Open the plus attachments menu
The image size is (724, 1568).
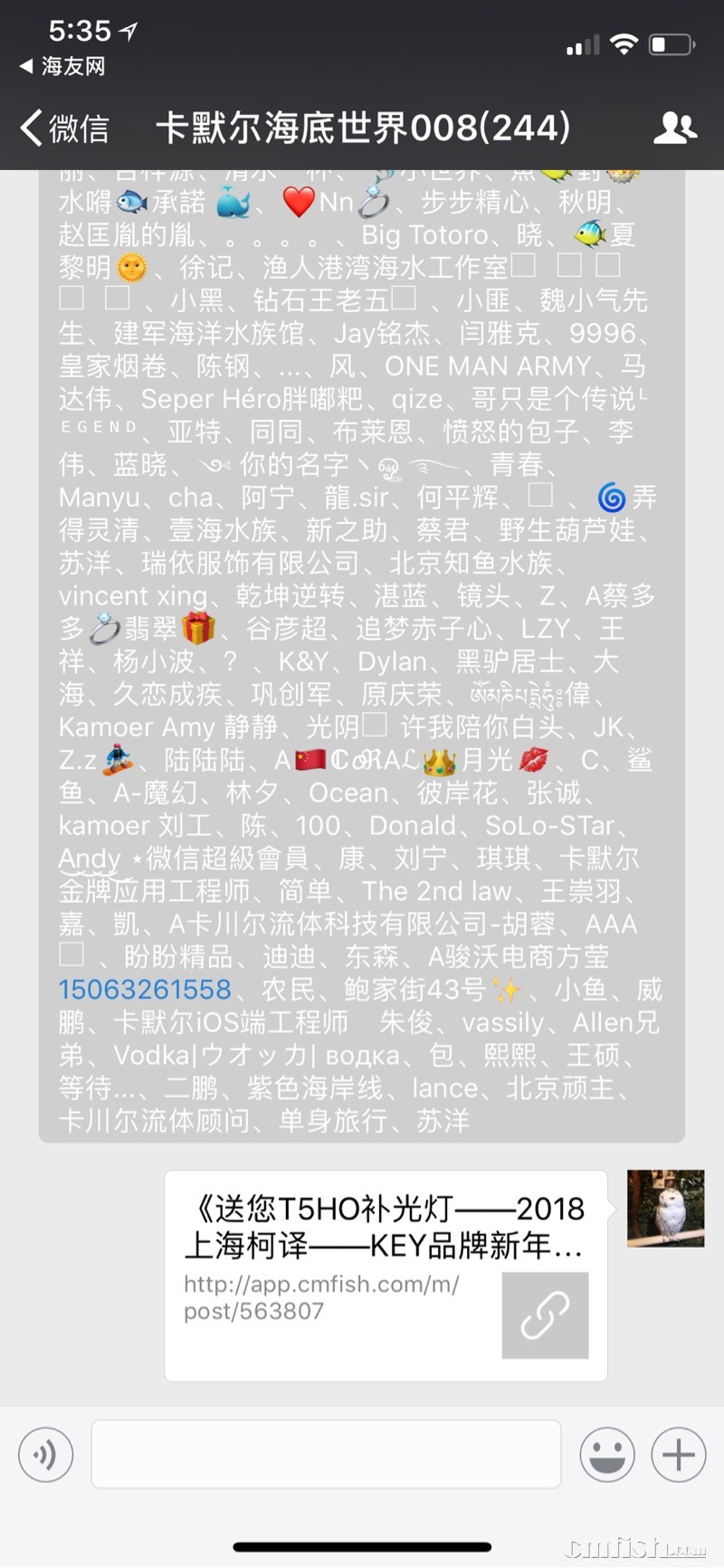click(678, 1454)
